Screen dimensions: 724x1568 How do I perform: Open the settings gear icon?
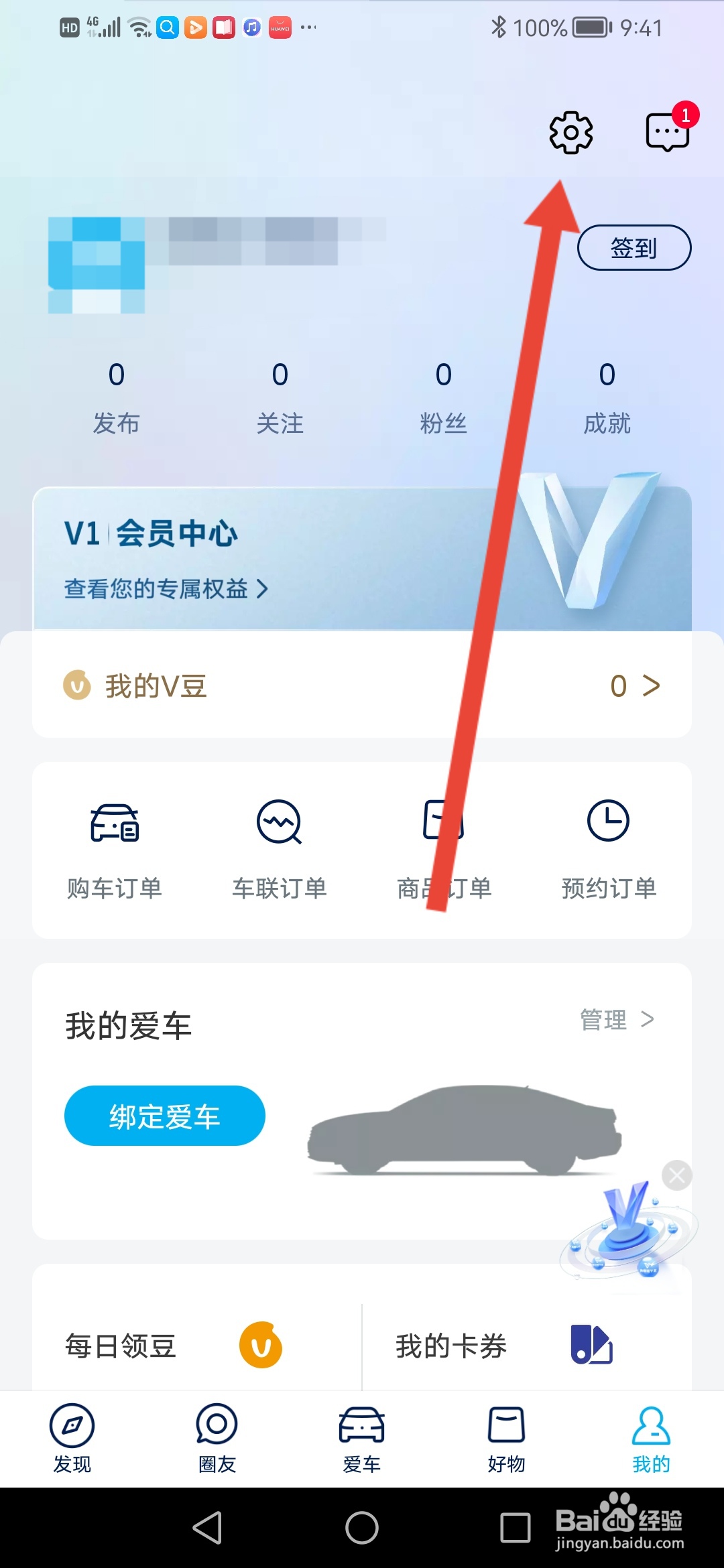coord(570,131)
